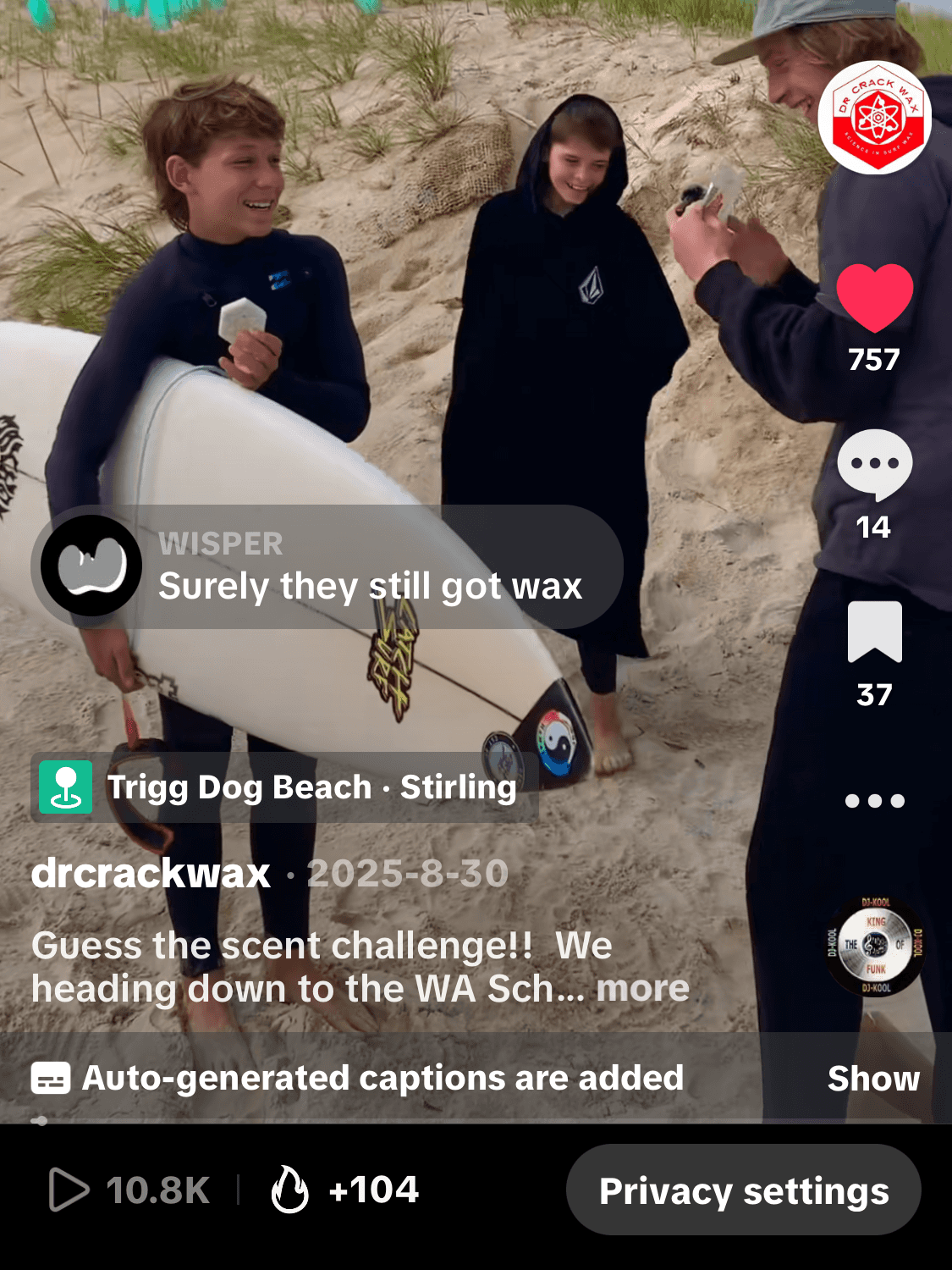
Task: Expand the caption with more
Action: point(643,989)
